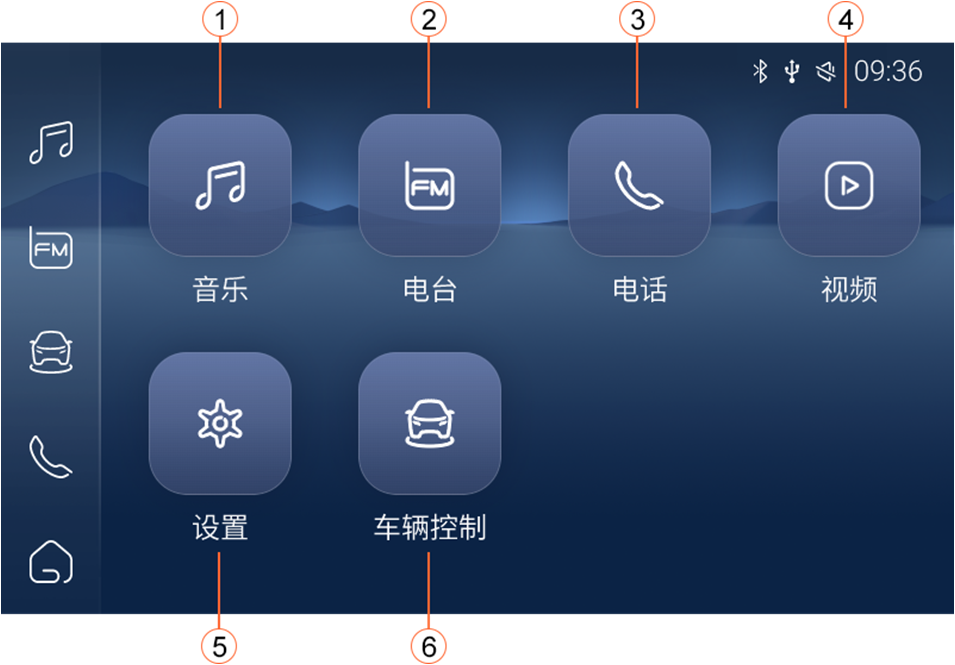955x665 pixels.
Task: Open the 车辆控制 vehicle control tile
Action: (429, 424)
